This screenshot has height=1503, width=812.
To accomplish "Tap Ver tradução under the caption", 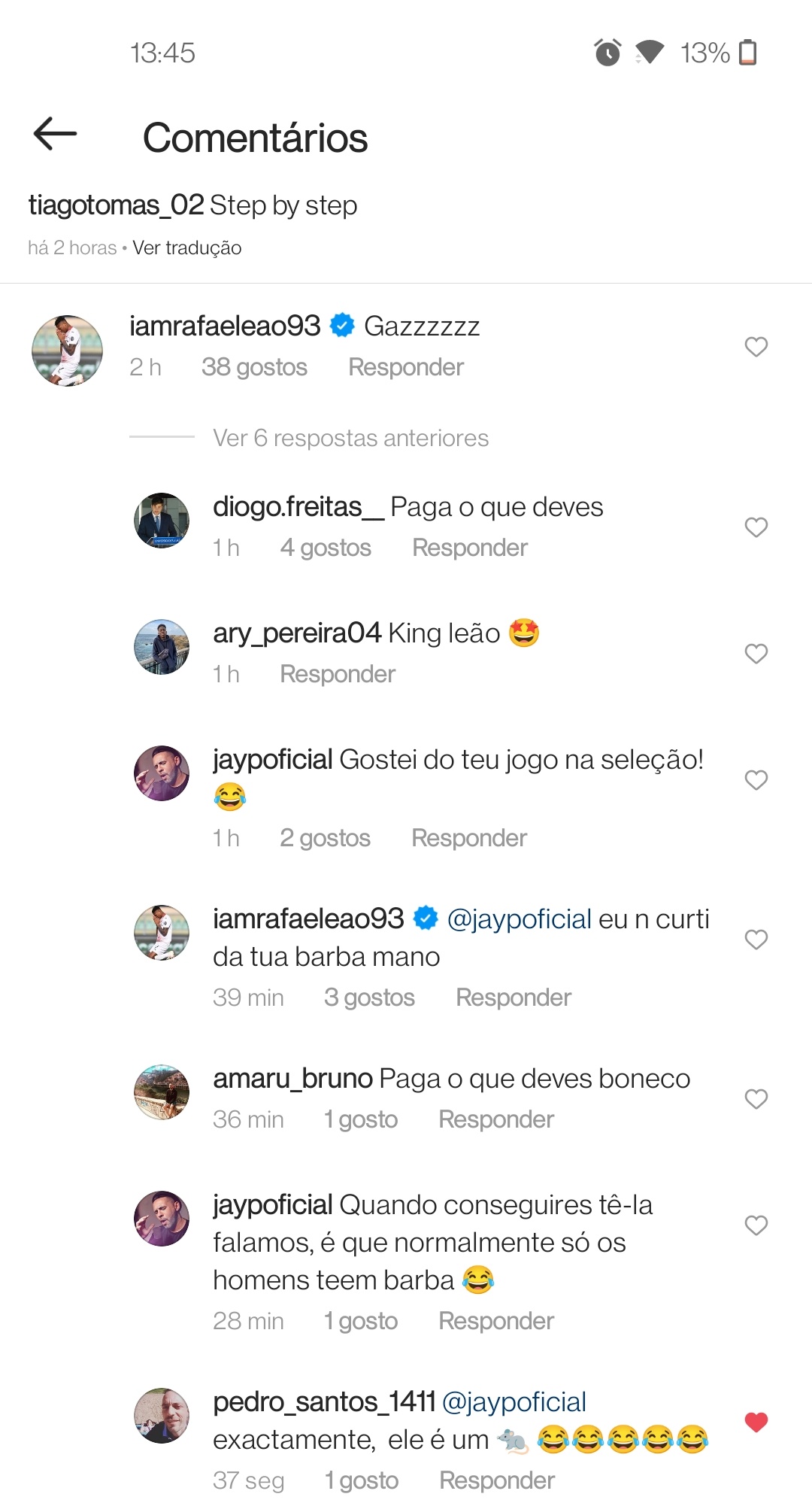I will click(187, 248).
